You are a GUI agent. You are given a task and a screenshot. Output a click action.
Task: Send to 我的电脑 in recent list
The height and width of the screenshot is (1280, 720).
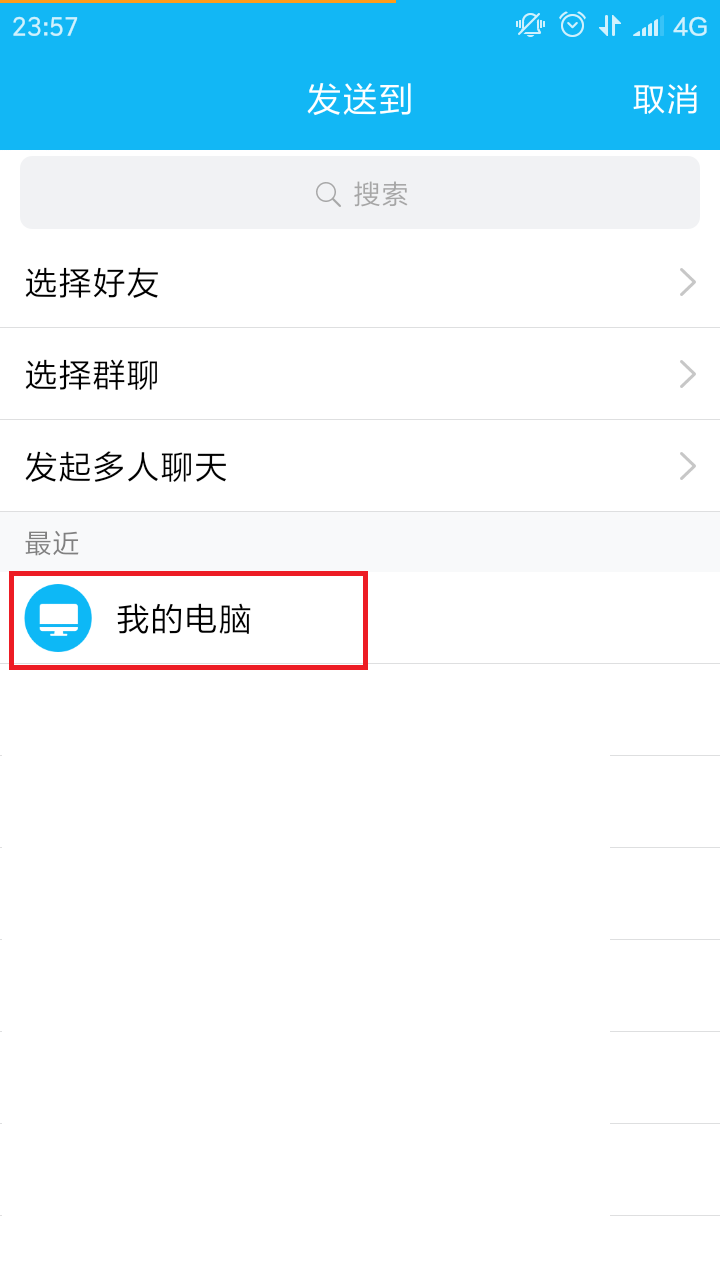[360, 618]
